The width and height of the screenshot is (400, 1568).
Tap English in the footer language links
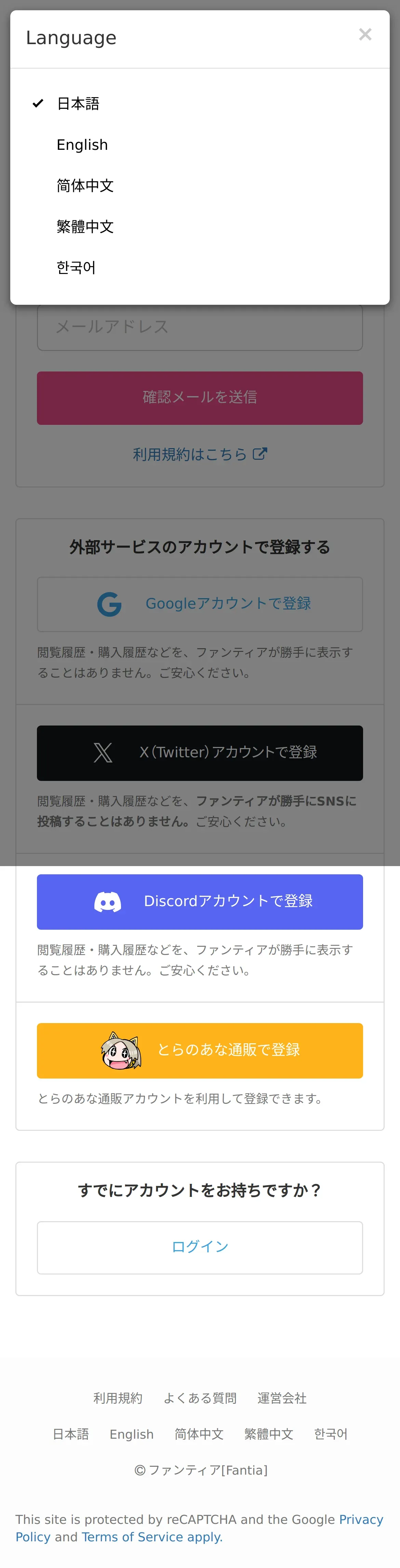[x=132, y=1434]
